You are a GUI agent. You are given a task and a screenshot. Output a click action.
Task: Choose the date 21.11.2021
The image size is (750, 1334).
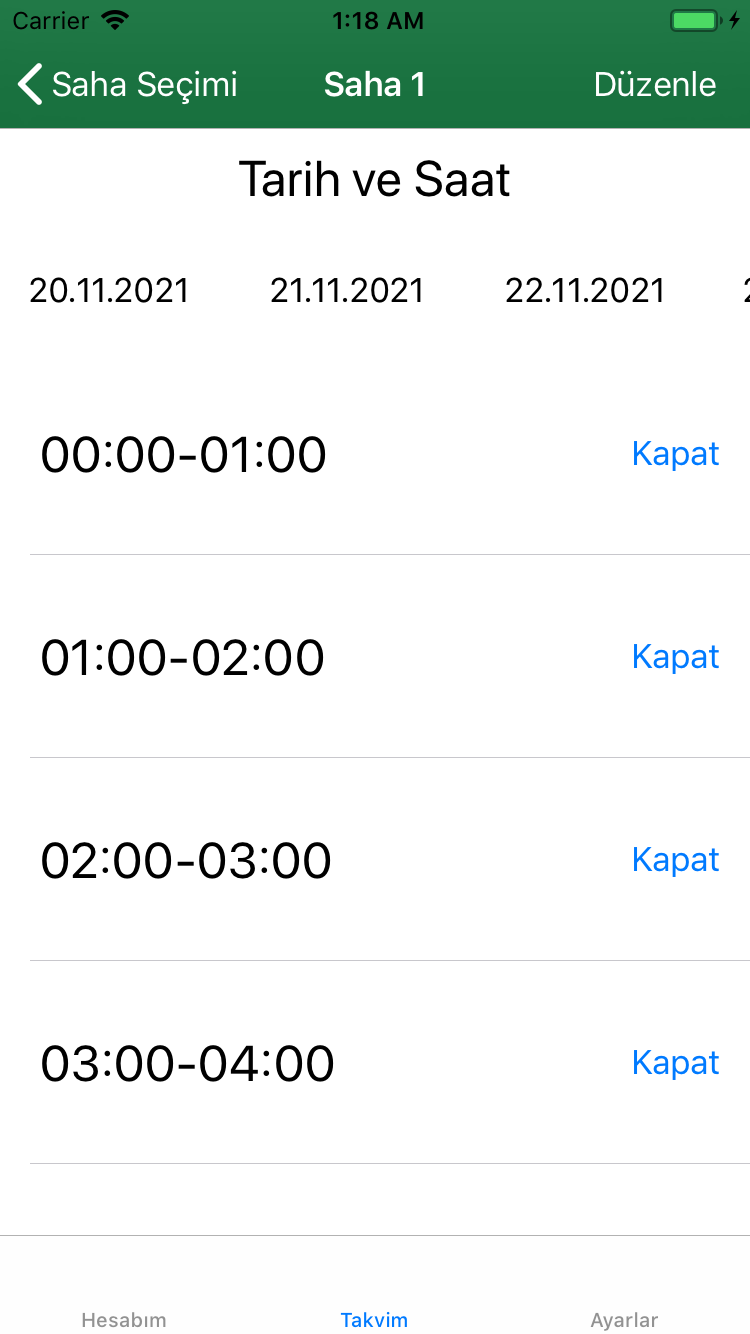[347, 290]
